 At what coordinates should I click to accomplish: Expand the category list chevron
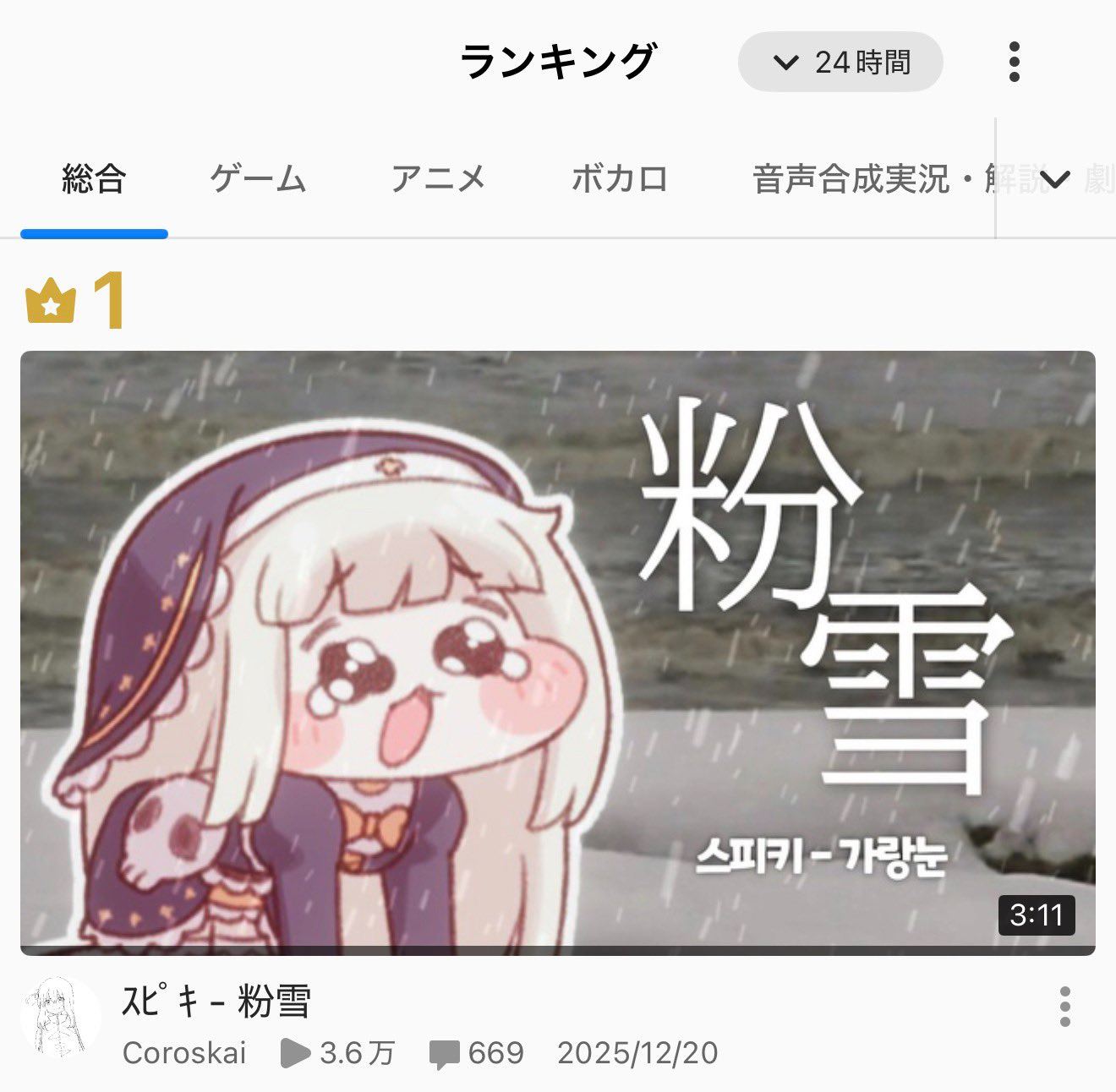pyautogui.click(x=1055, y=179)
